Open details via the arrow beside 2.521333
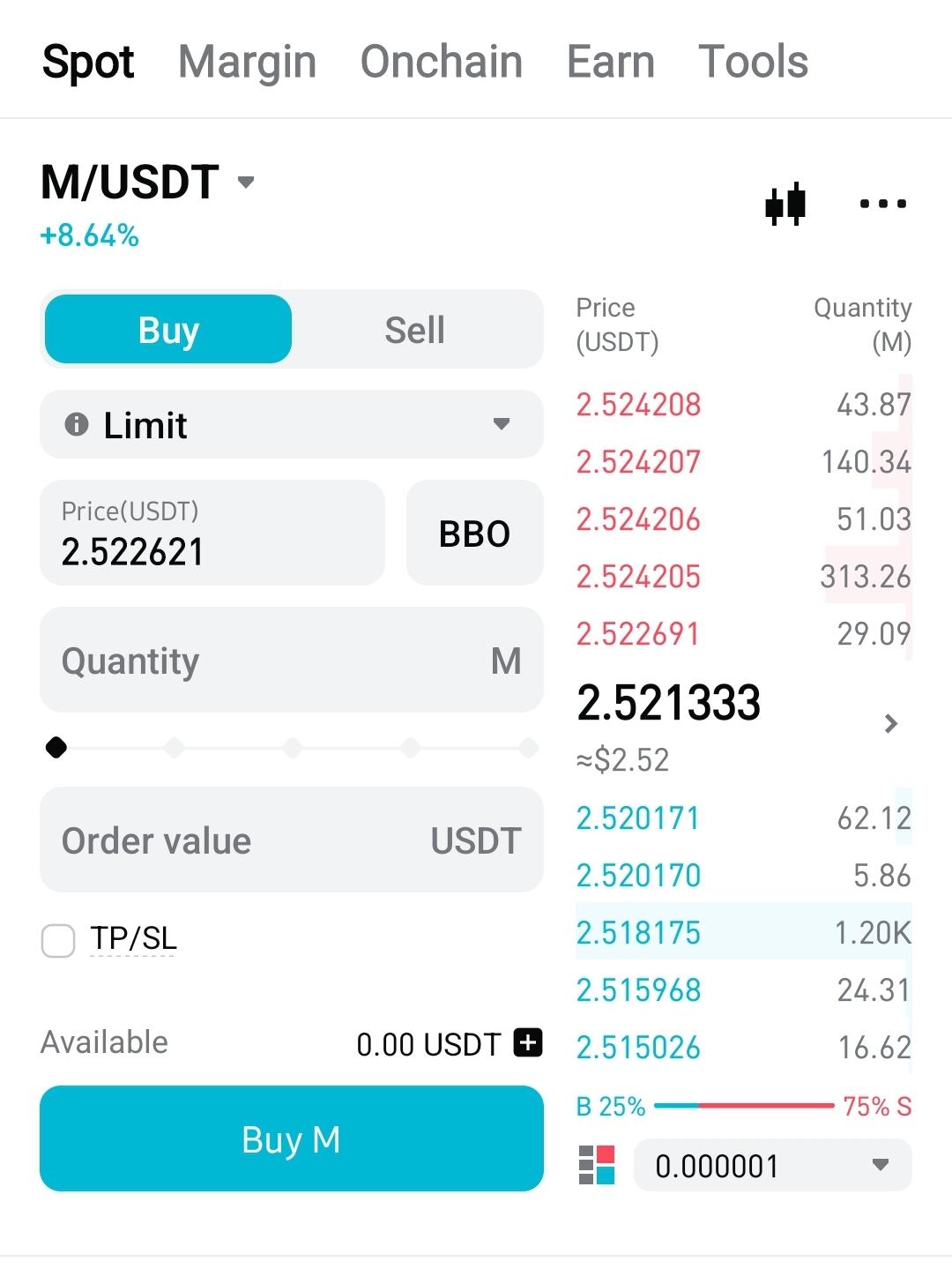Screen dimensions: 952x1269 pos(890,724)
